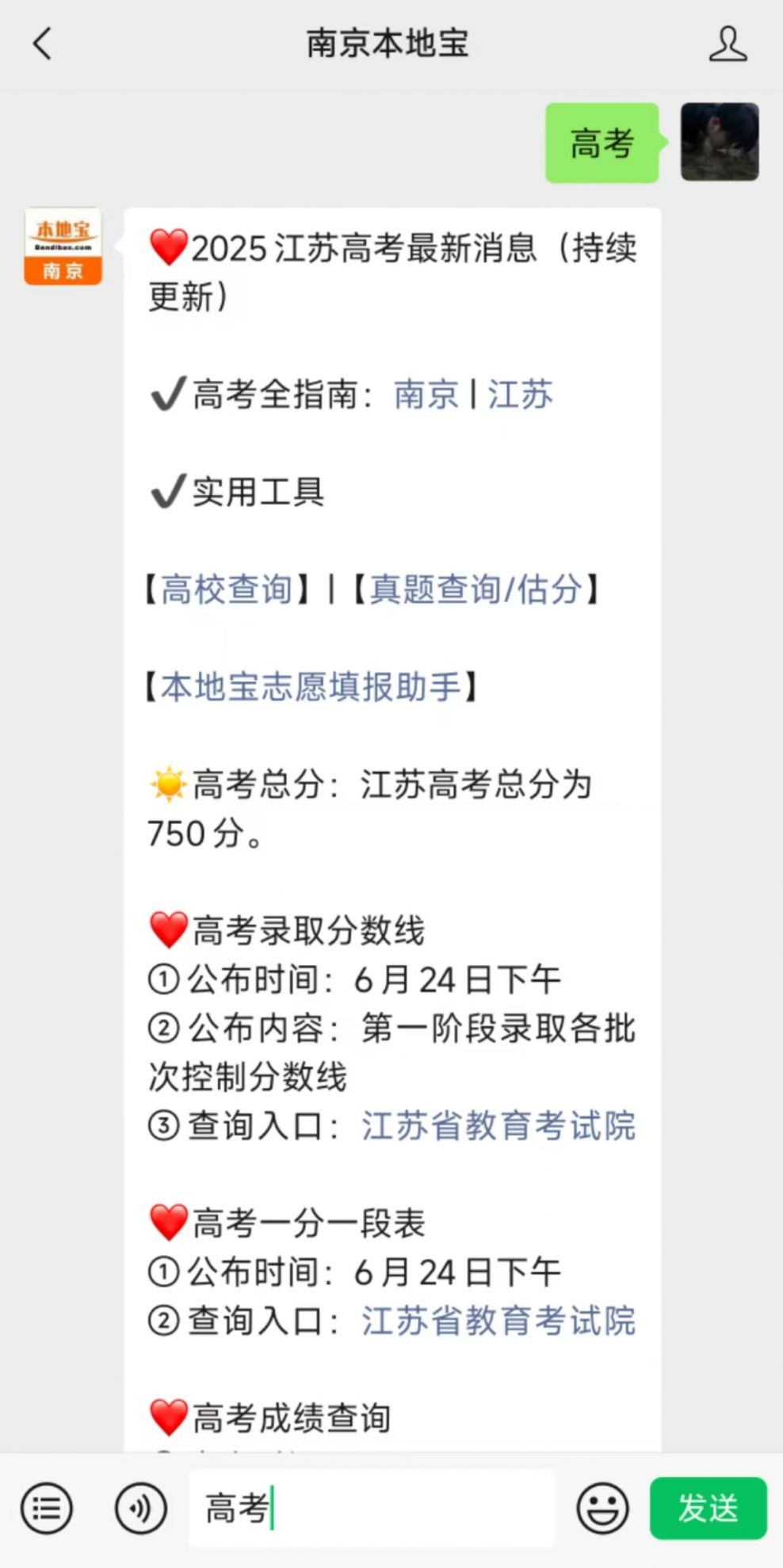
Task: Tap my own profile avatar
Action: [720, 142]
